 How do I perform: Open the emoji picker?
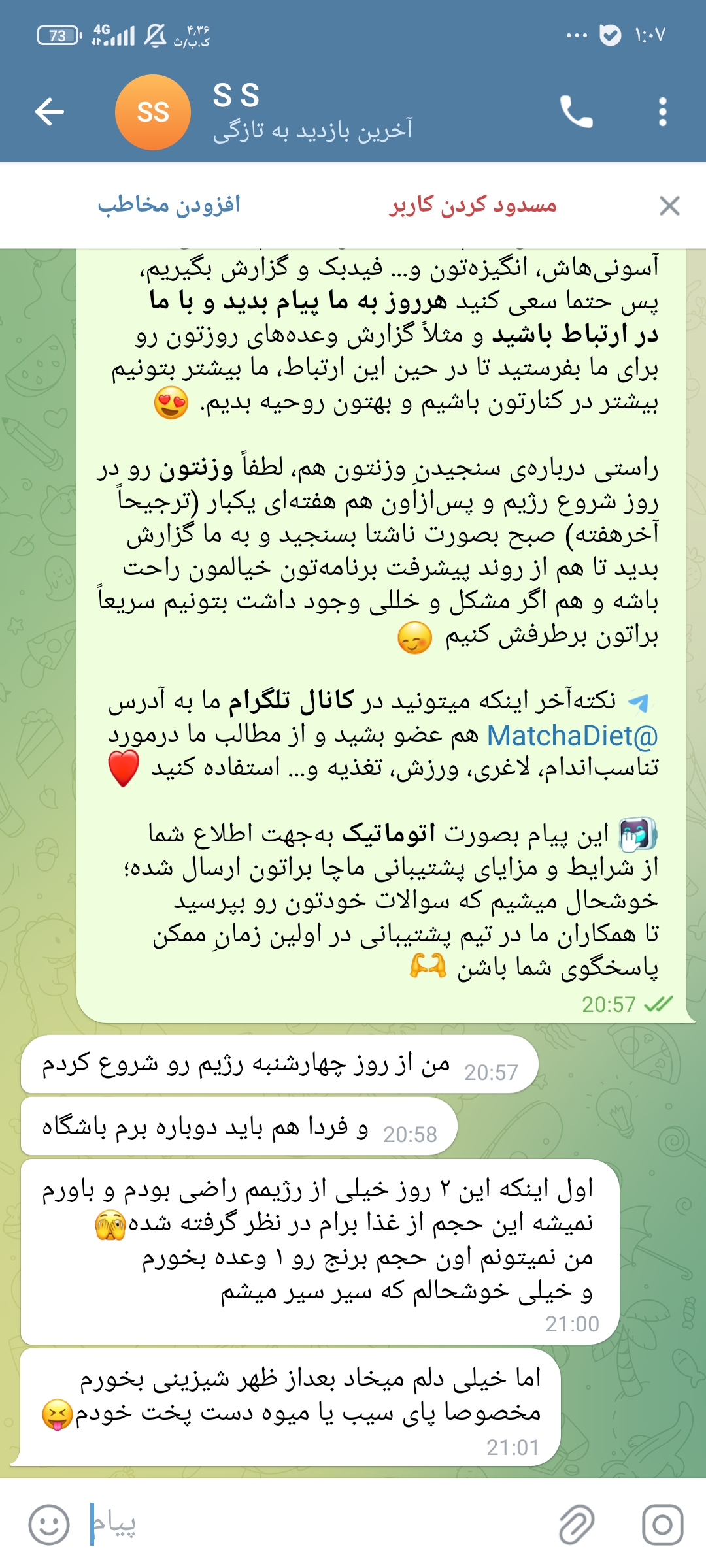(49, 1525)
